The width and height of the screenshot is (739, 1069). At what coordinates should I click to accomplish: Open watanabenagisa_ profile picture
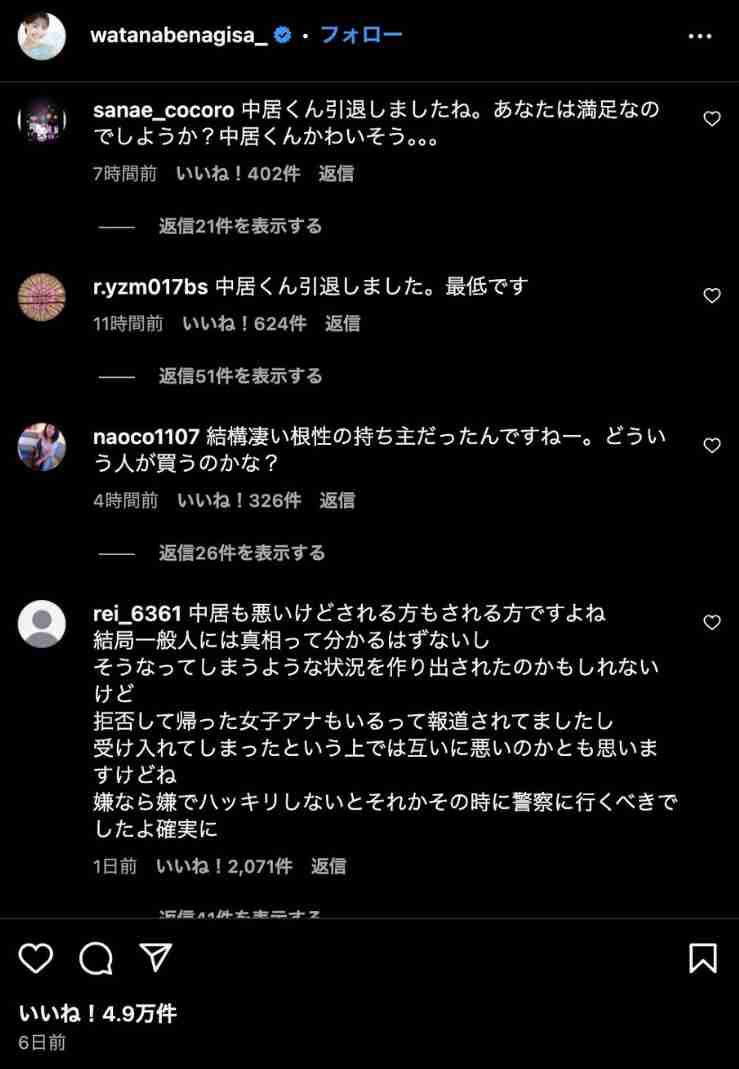[42, 36]
